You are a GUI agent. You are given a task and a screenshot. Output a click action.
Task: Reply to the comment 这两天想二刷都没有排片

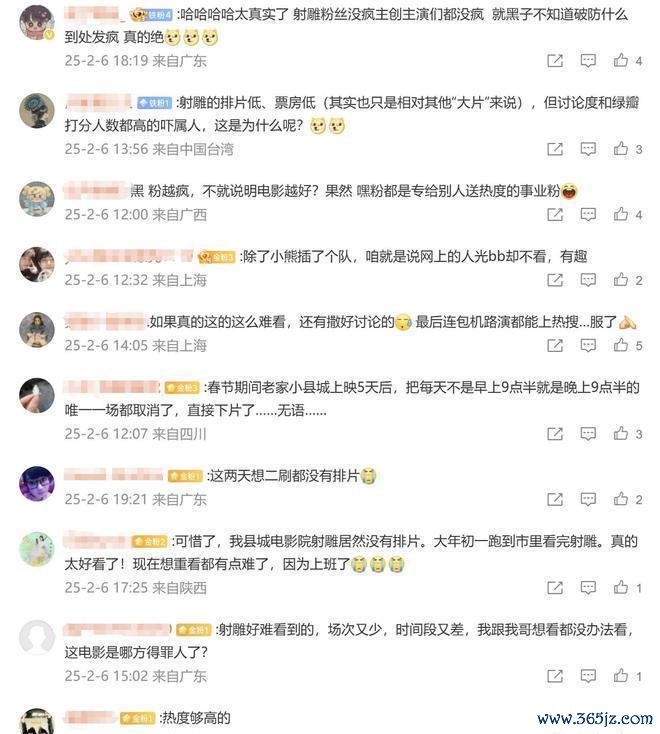pyautogui.click(x=588, y=499)
